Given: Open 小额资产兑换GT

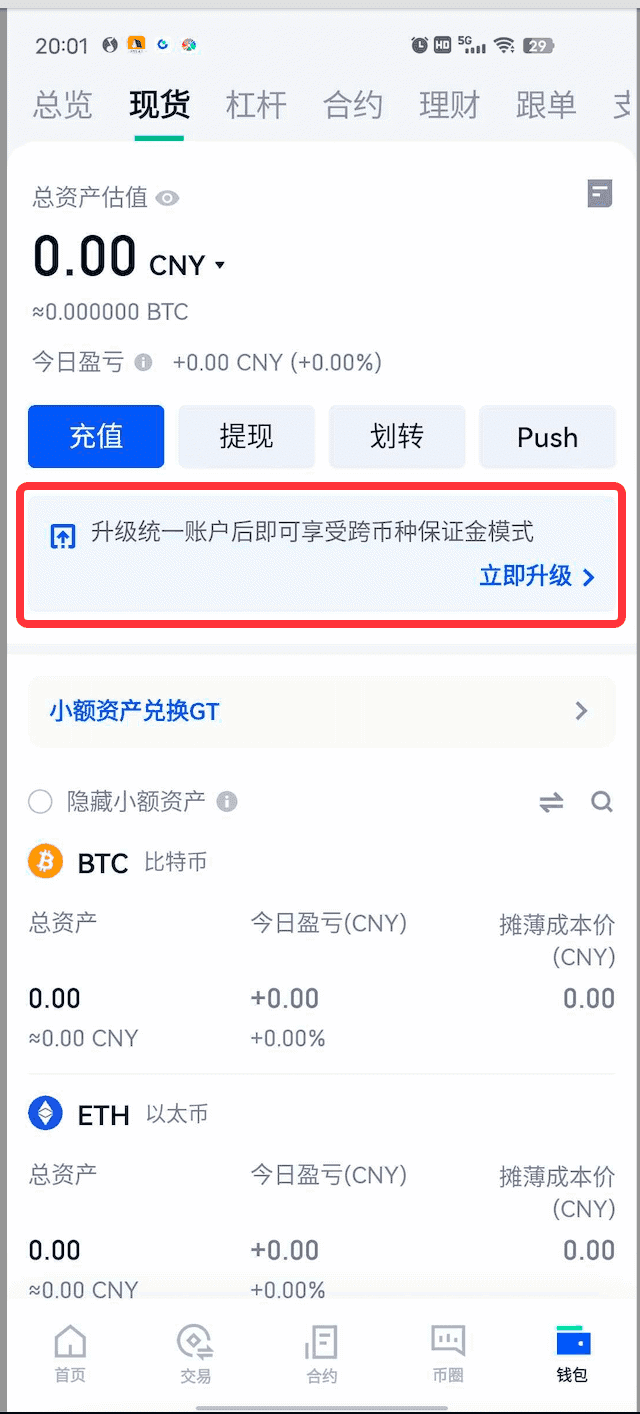Looking at the screenshot, I should point(320,712).
